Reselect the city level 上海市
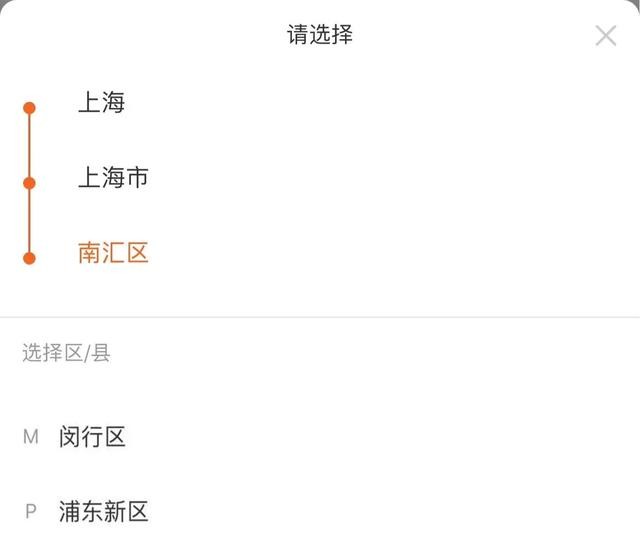 113,178
